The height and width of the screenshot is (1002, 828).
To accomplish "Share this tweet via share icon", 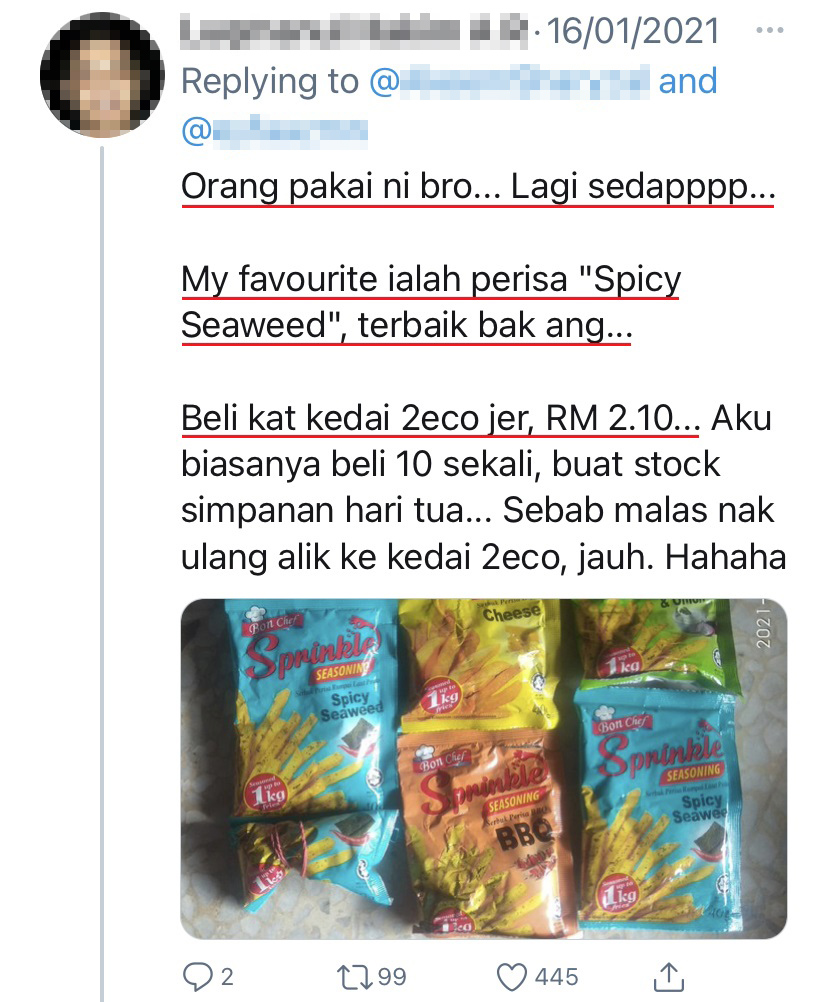I will click(669, 975).
